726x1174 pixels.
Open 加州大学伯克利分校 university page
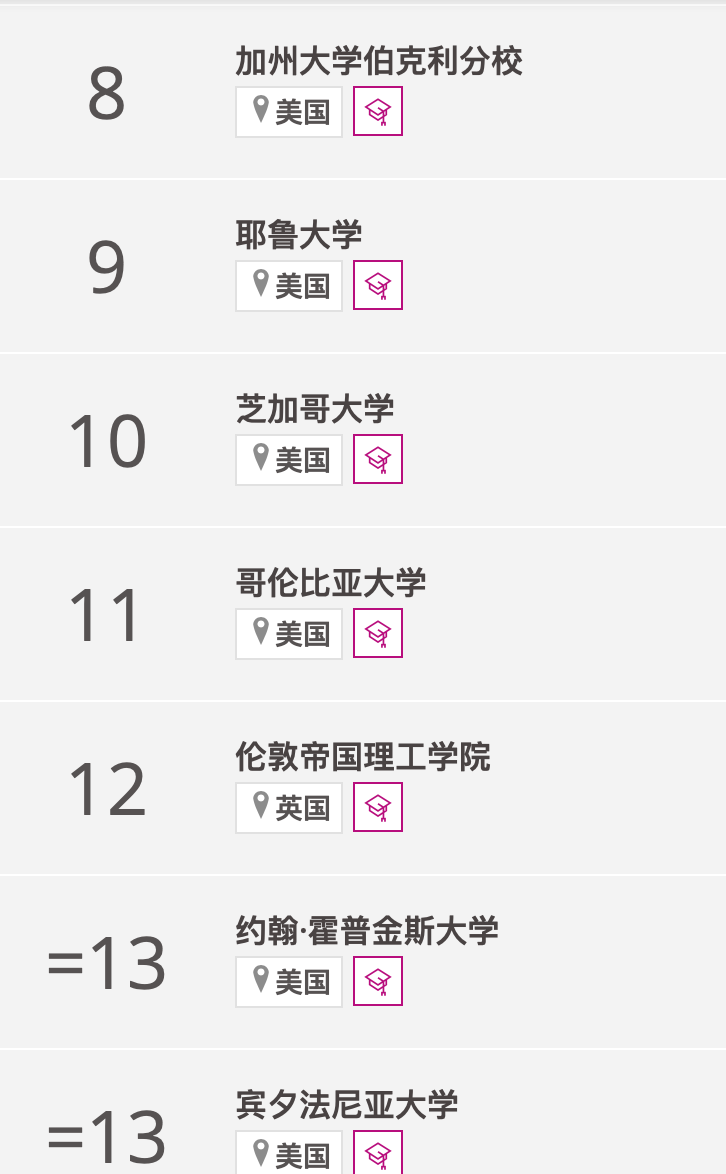click(x=379, y=61)
